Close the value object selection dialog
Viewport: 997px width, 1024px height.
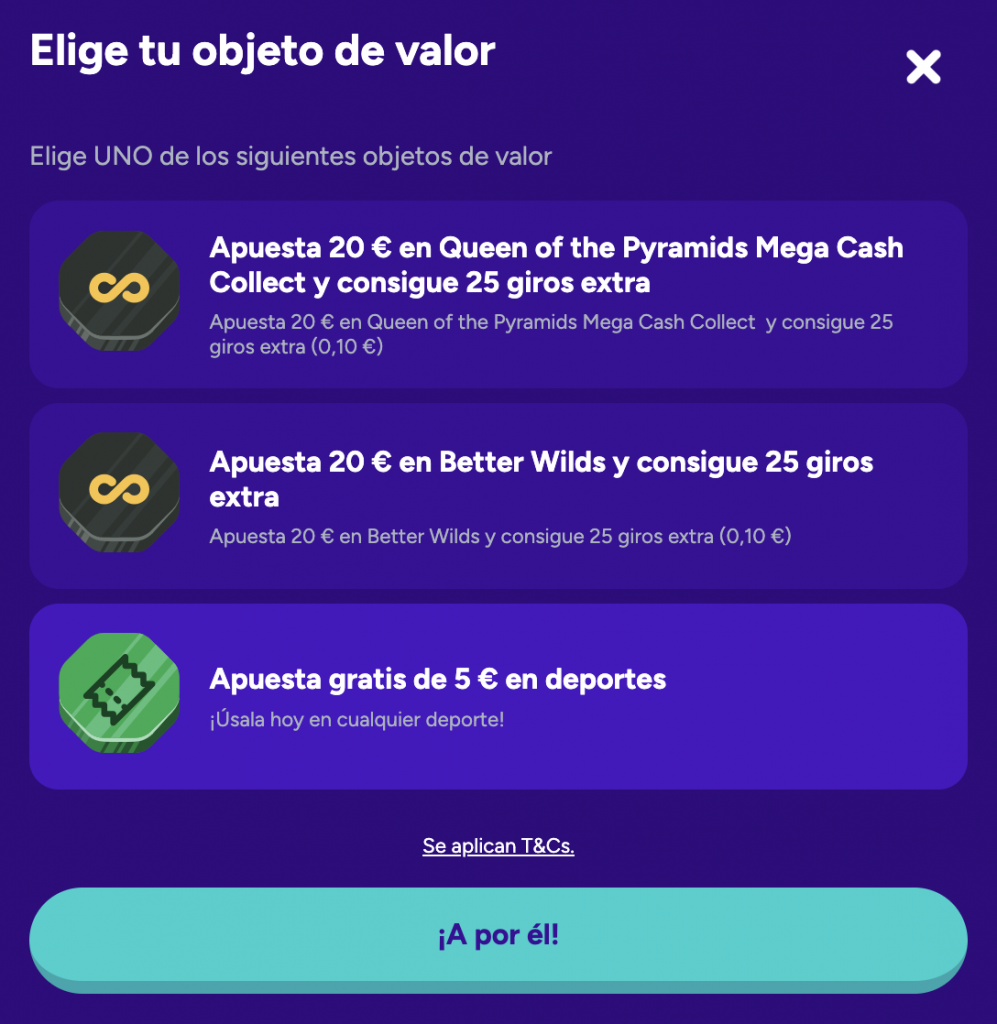coord(923,68)
